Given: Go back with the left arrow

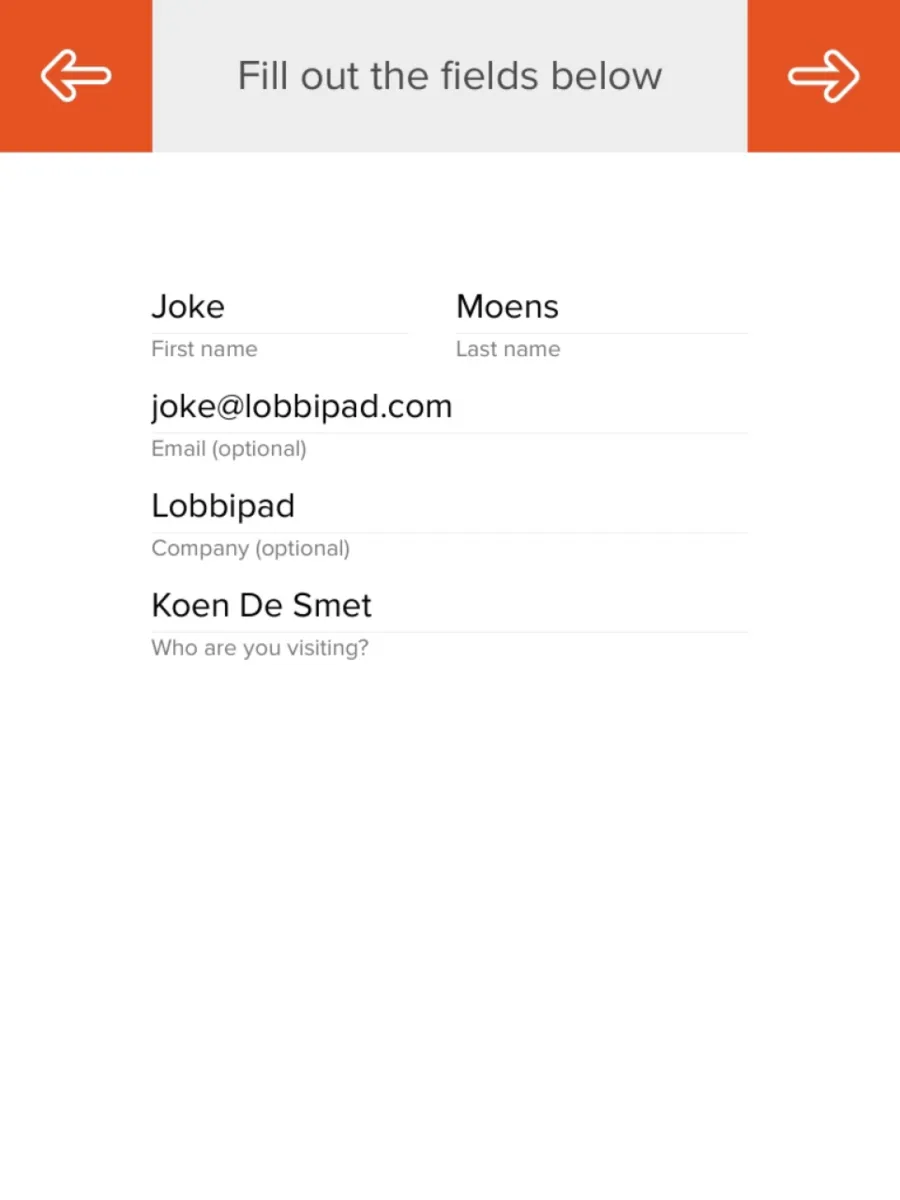Looking at the screenshot, I should tap(75, 76).
